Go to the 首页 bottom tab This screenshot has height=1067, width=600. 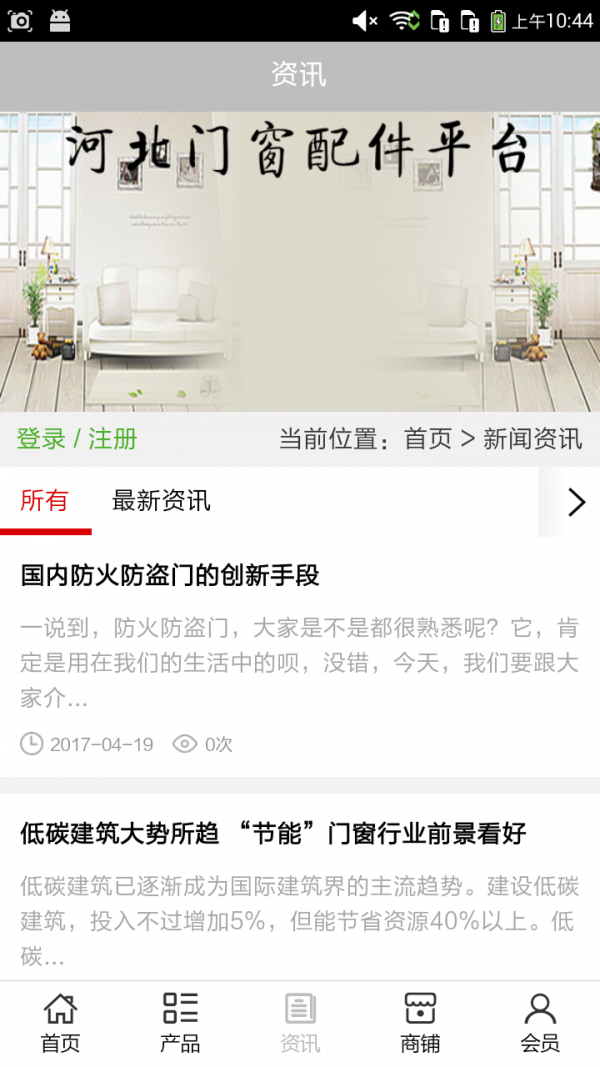click(60, 1024)
